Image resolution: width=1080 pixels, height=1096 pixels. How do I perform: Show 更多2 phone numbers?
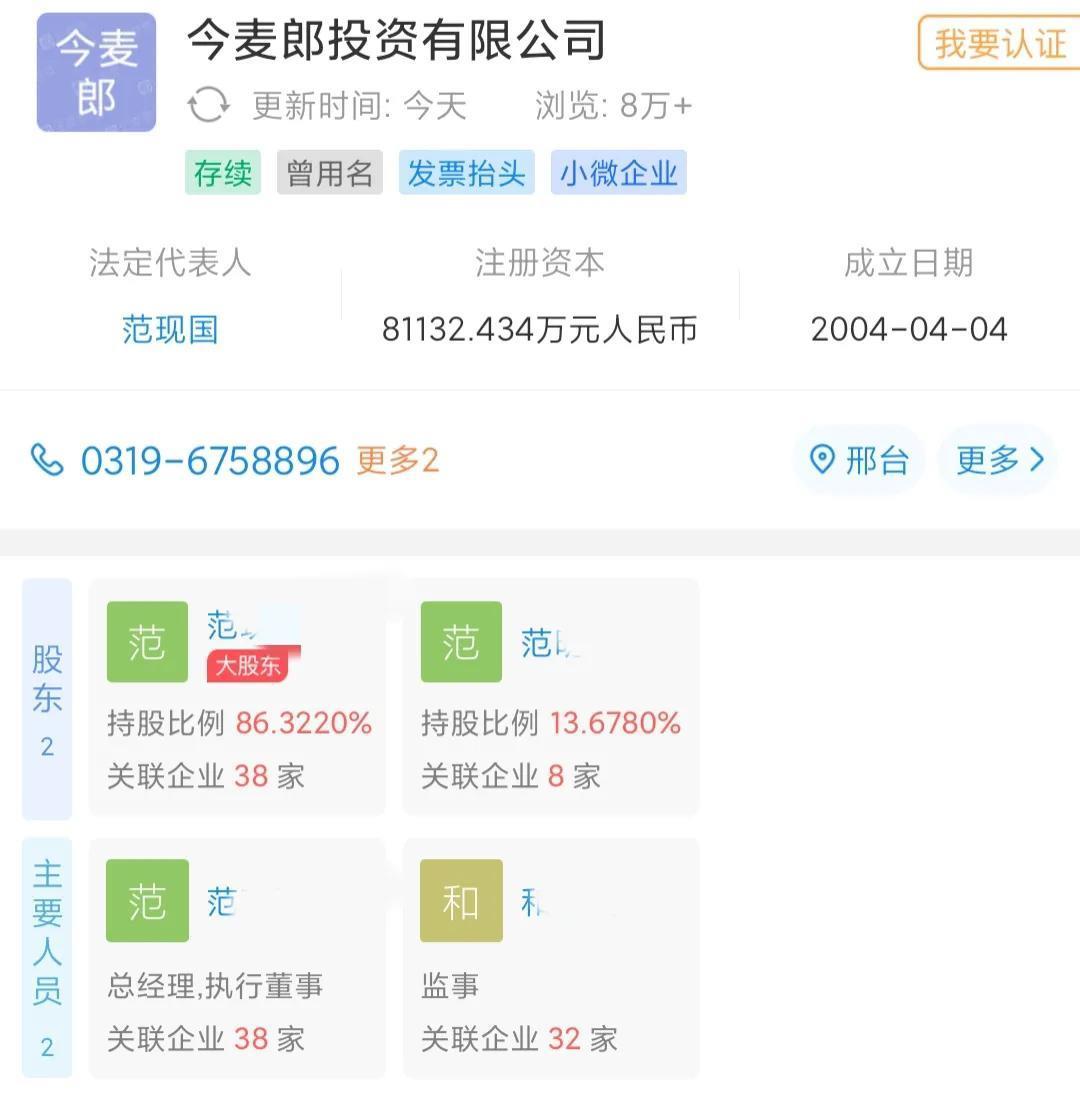coord(398,460)
